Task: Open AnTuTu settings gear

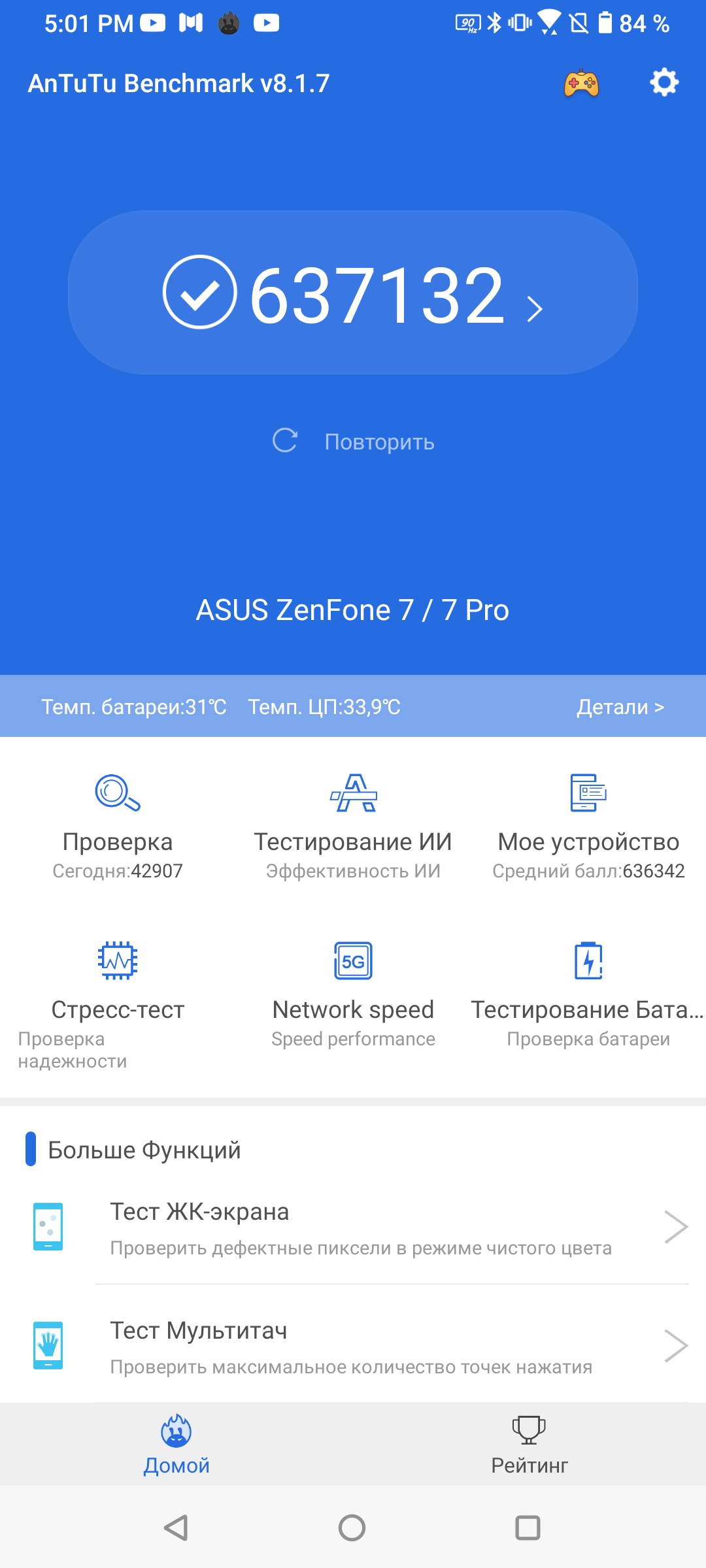Action: click(664, 83)
